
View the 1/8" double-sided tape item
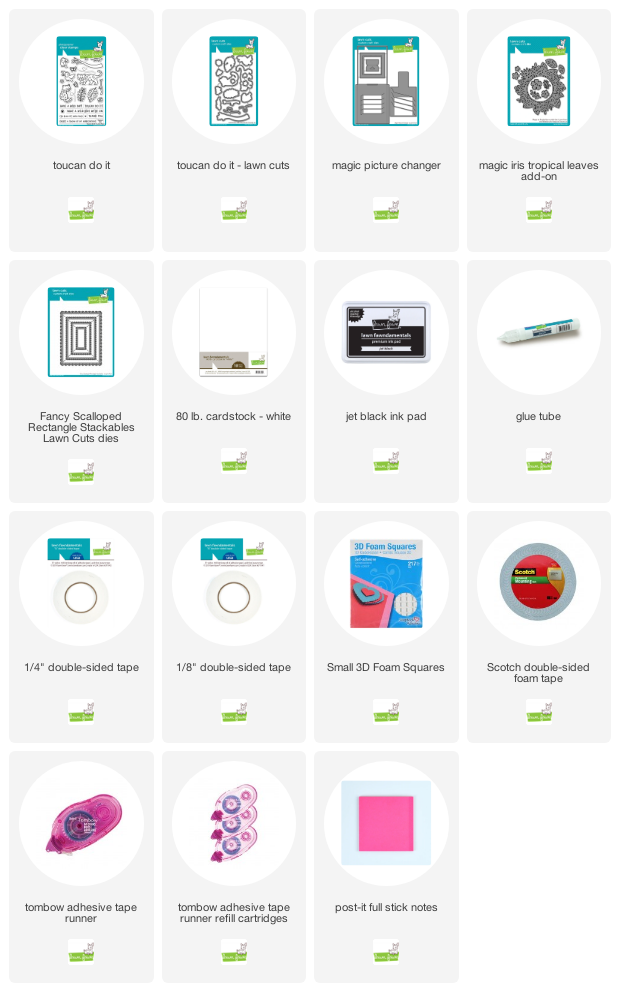tap(234, 627)
